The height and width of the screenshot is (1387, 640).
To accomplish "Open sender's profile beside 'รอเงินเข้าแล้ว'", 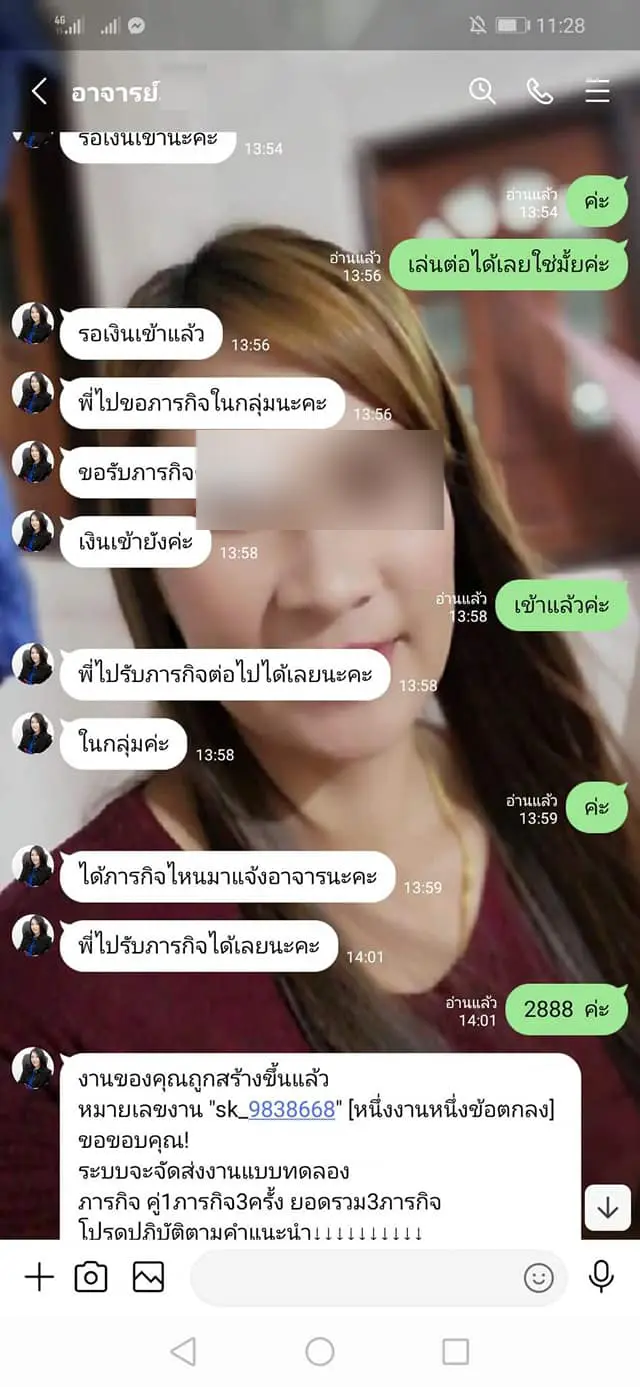I will tap(33, 323).
